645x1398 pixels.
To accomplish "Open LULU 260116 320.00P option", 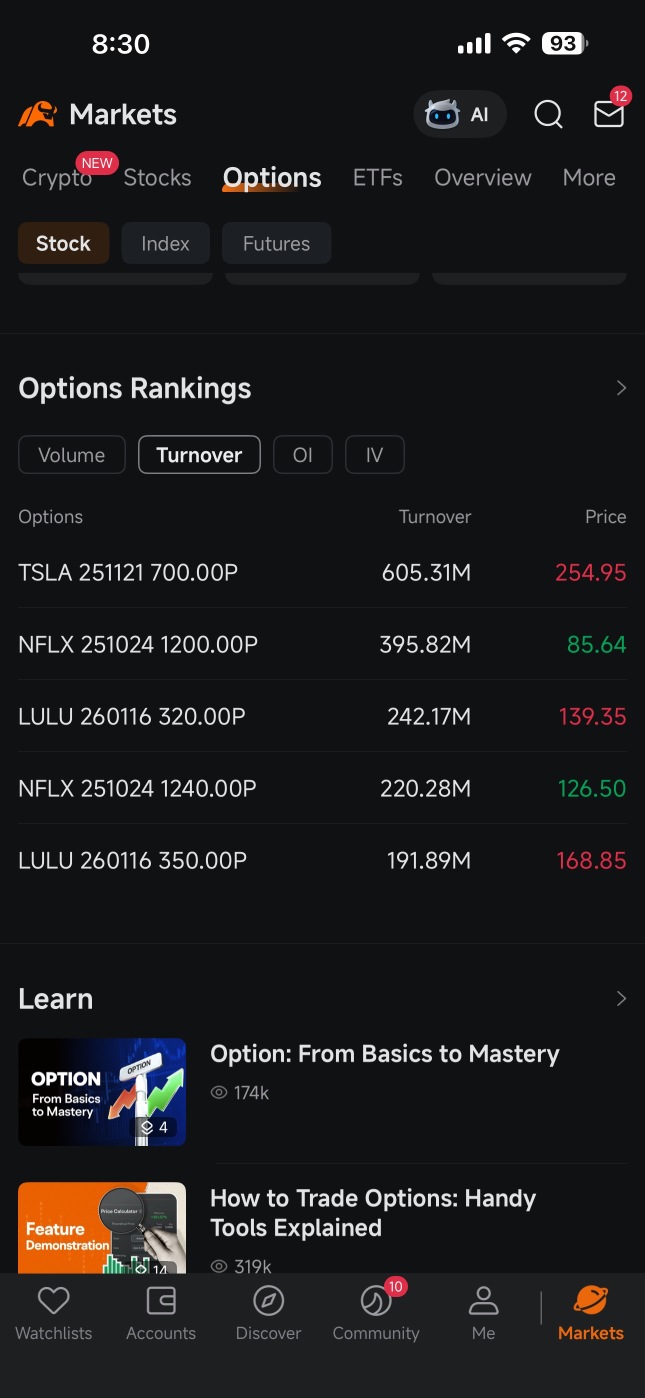I will [x=322, y=717].
